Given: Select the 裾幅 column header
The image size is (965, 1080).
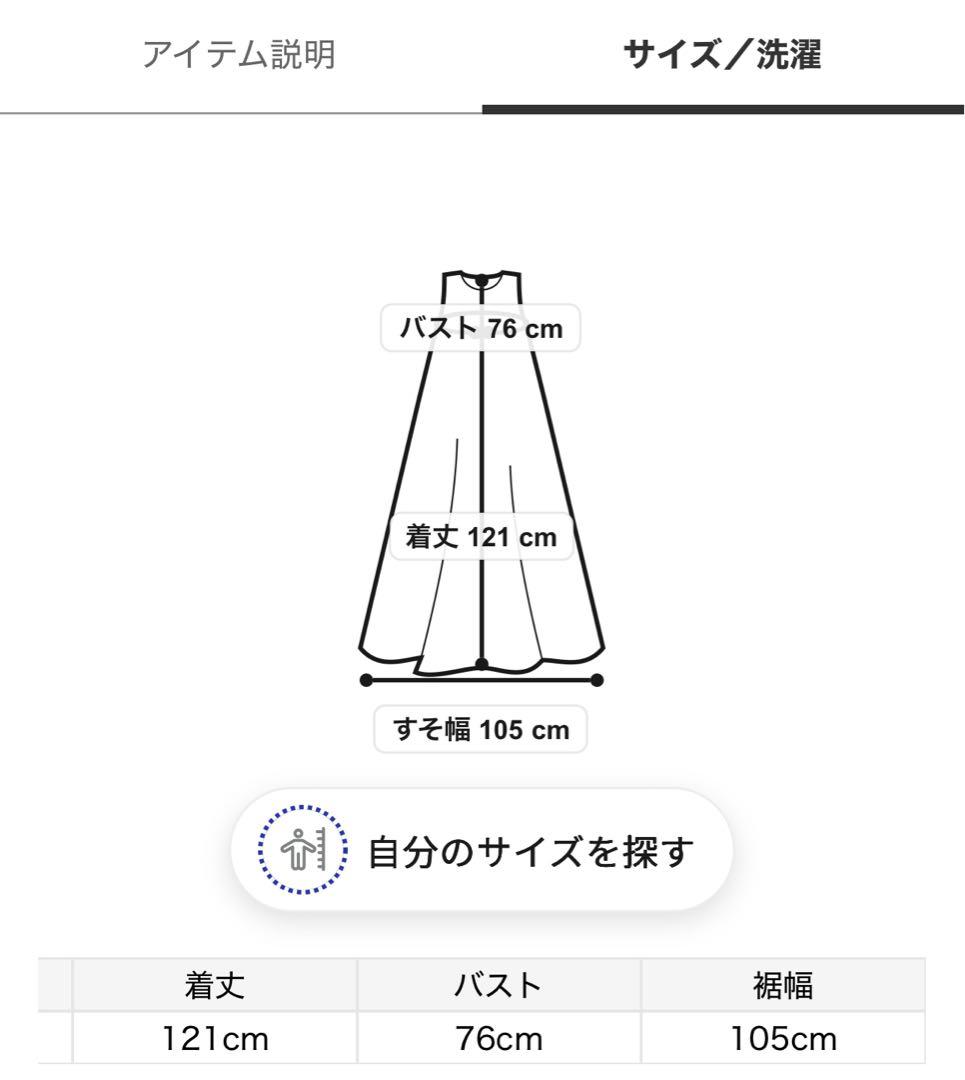Looking at the screenshot, I should tap(785, 984).
